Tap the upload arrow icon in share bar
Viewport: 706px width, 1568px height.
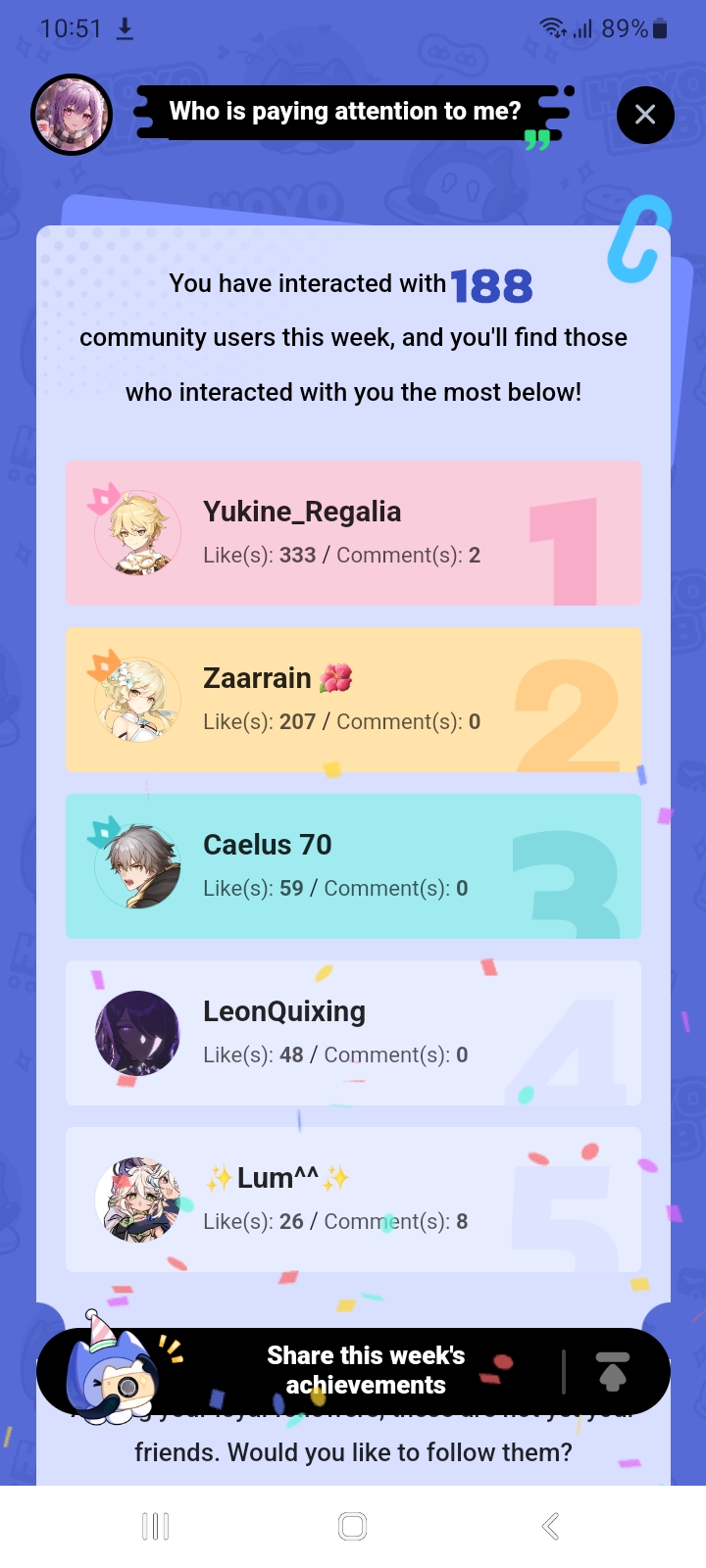pos(613,1371)
